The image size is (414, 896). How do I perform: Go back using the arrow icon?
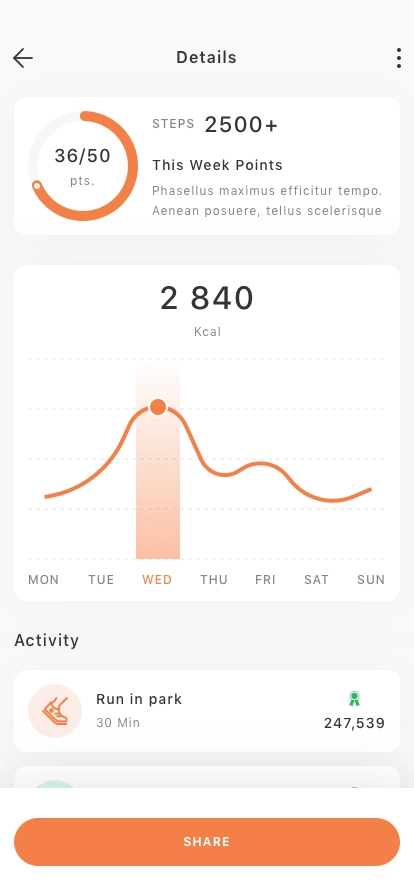pyautogui.click(x=23, y=58)
